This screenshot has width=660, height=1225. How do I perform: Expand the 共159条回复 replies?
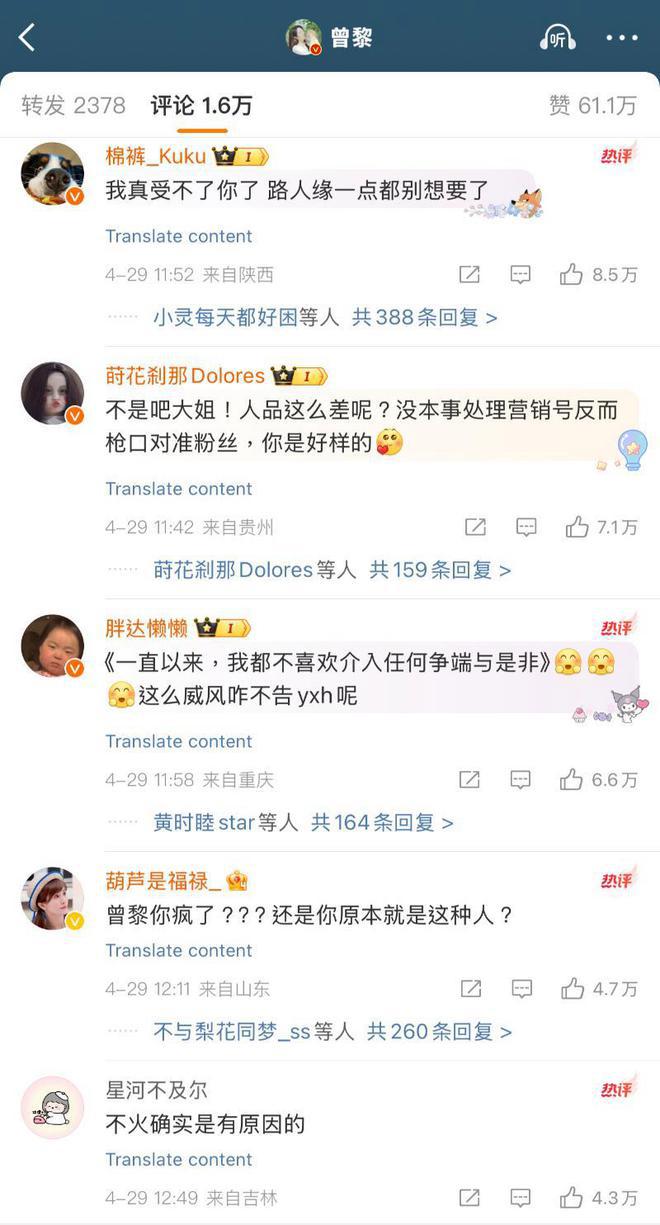coord(440,570)
